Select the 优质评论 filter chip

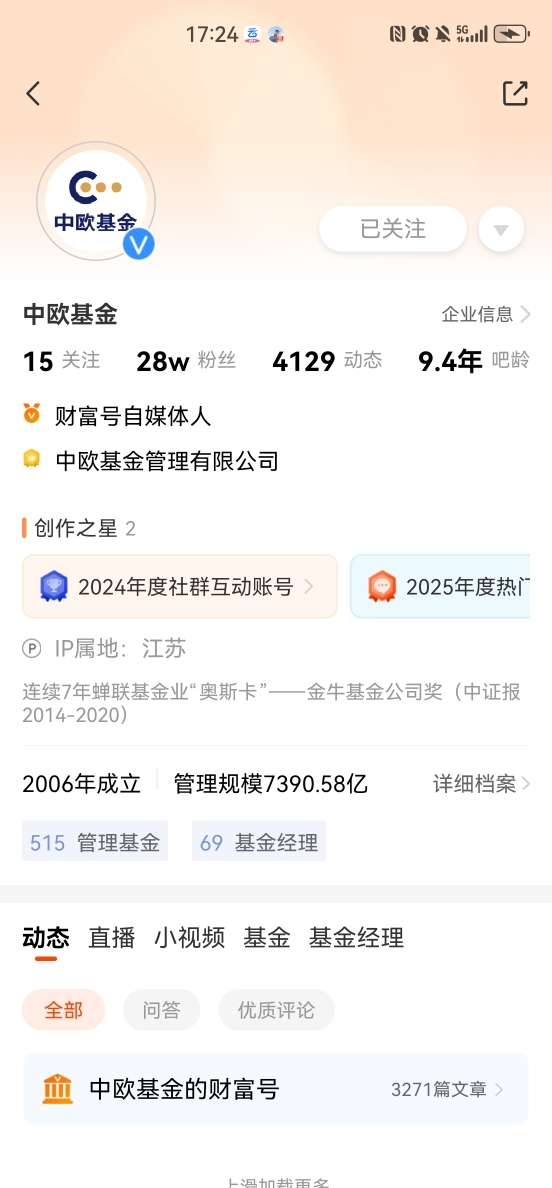pos(276,1010)
